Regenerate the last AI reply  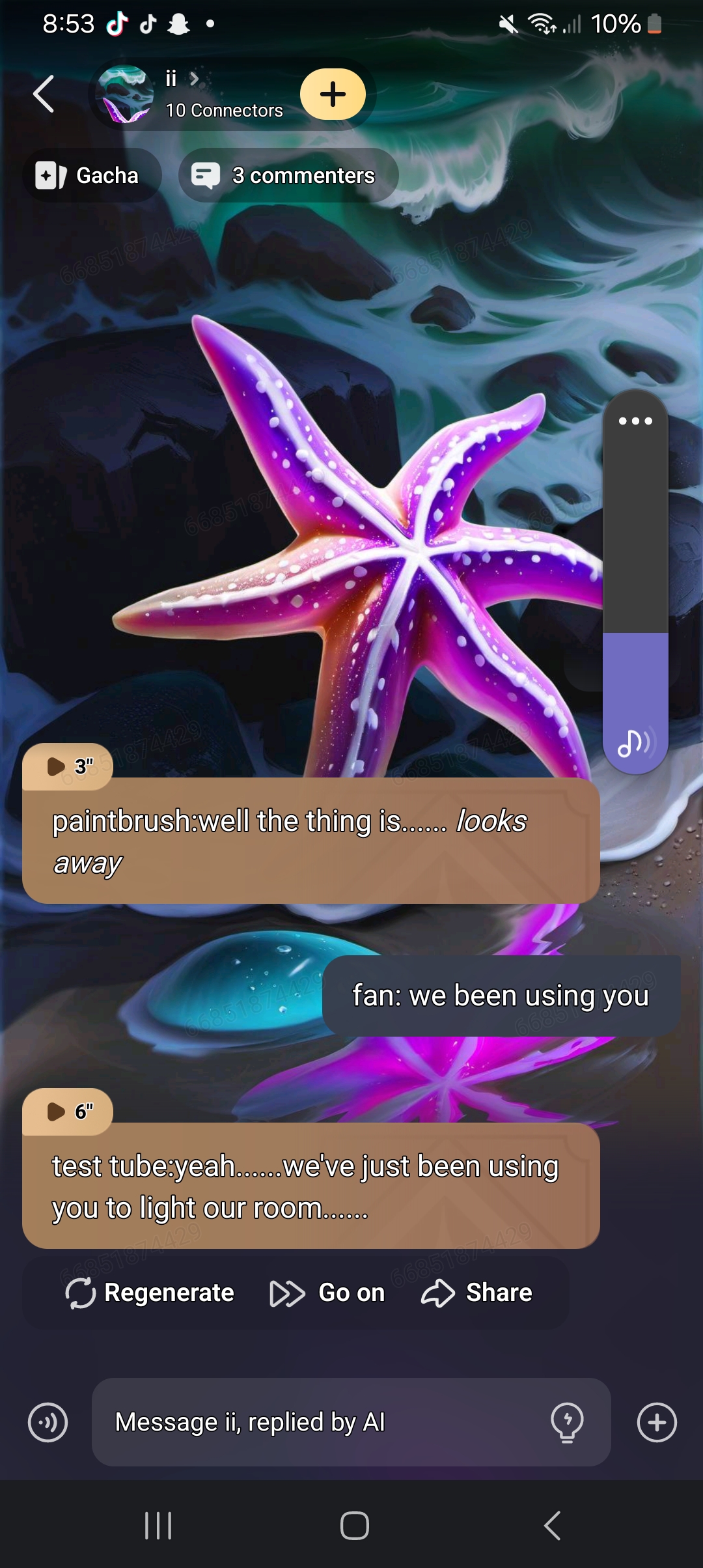point(150,1293)
